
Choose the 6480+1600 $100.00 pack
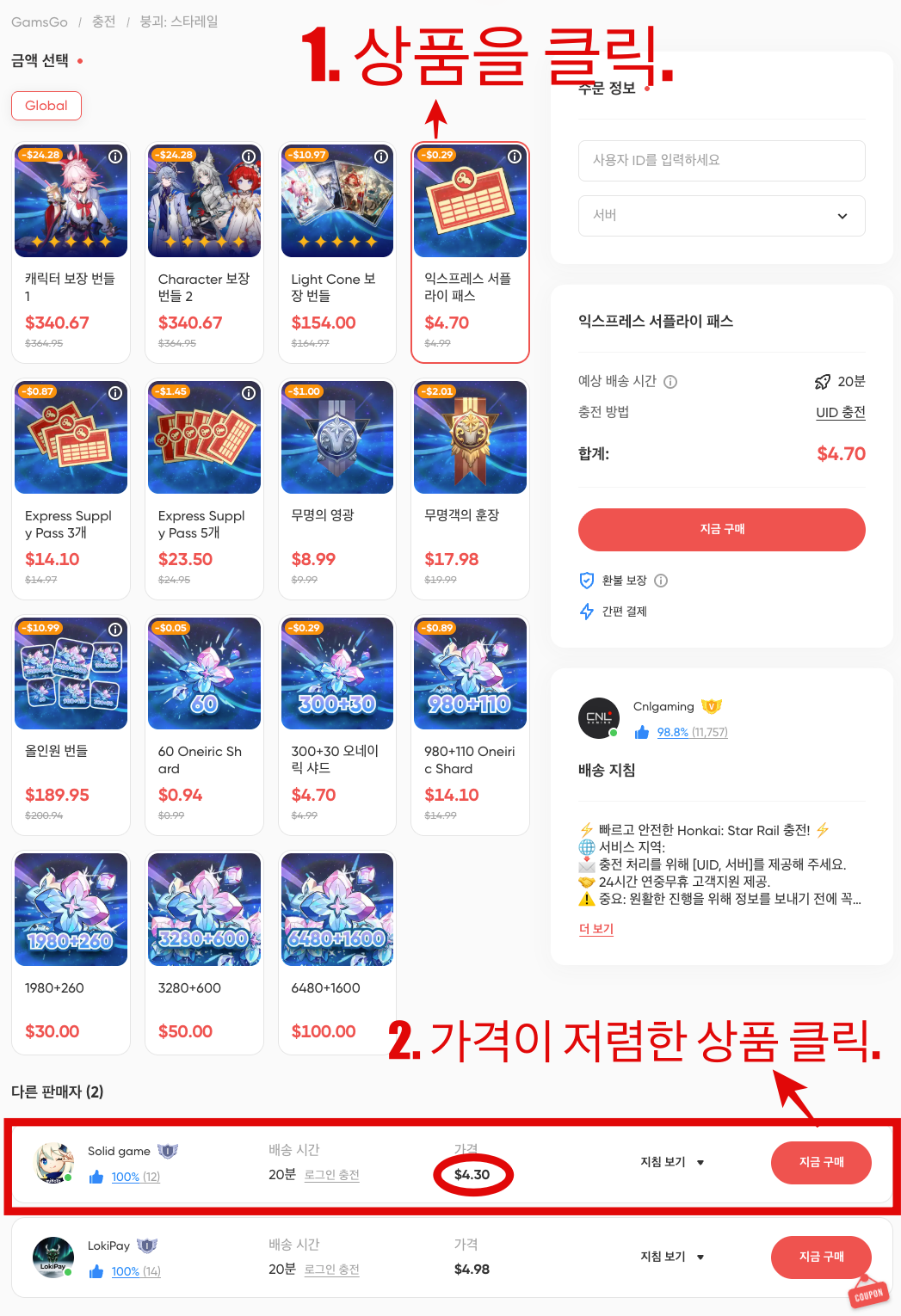click(x=337, y=953)
